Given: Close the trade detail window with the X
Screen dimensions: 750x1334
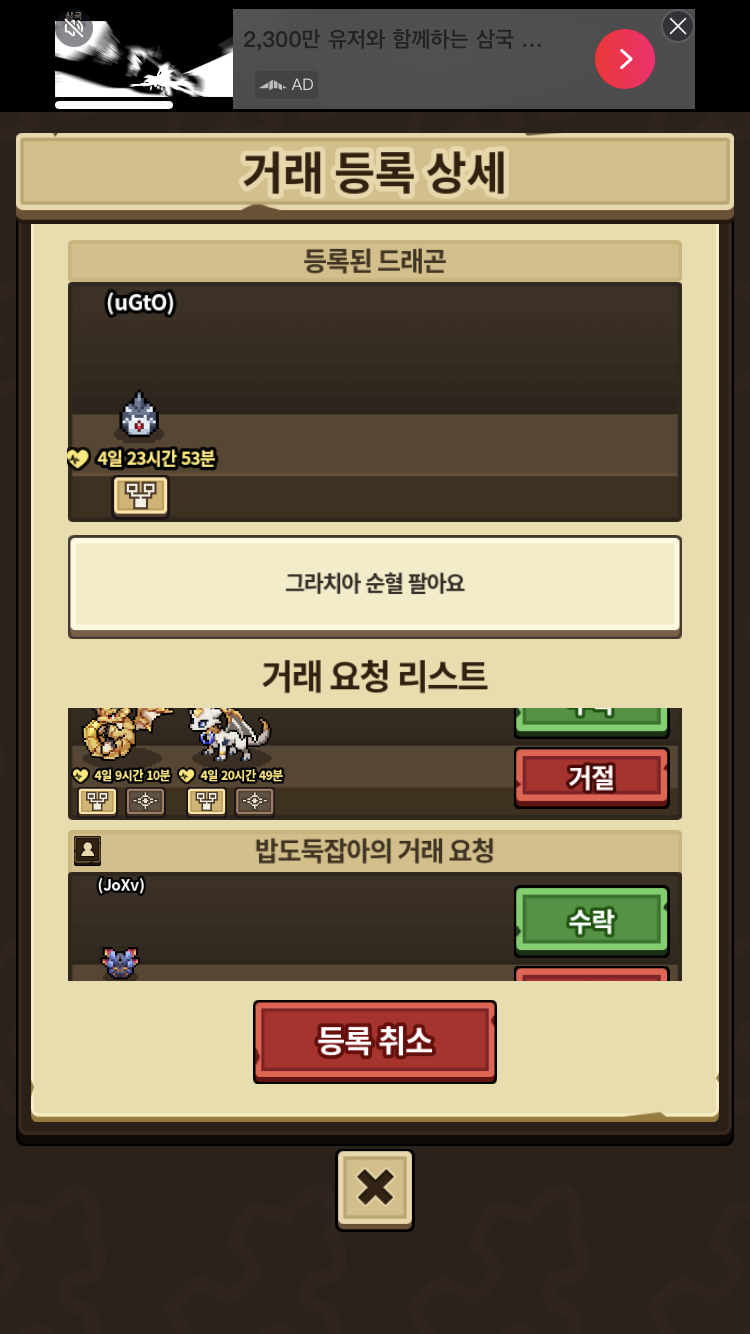Looking at the screenshot, I should [375, 1189].
